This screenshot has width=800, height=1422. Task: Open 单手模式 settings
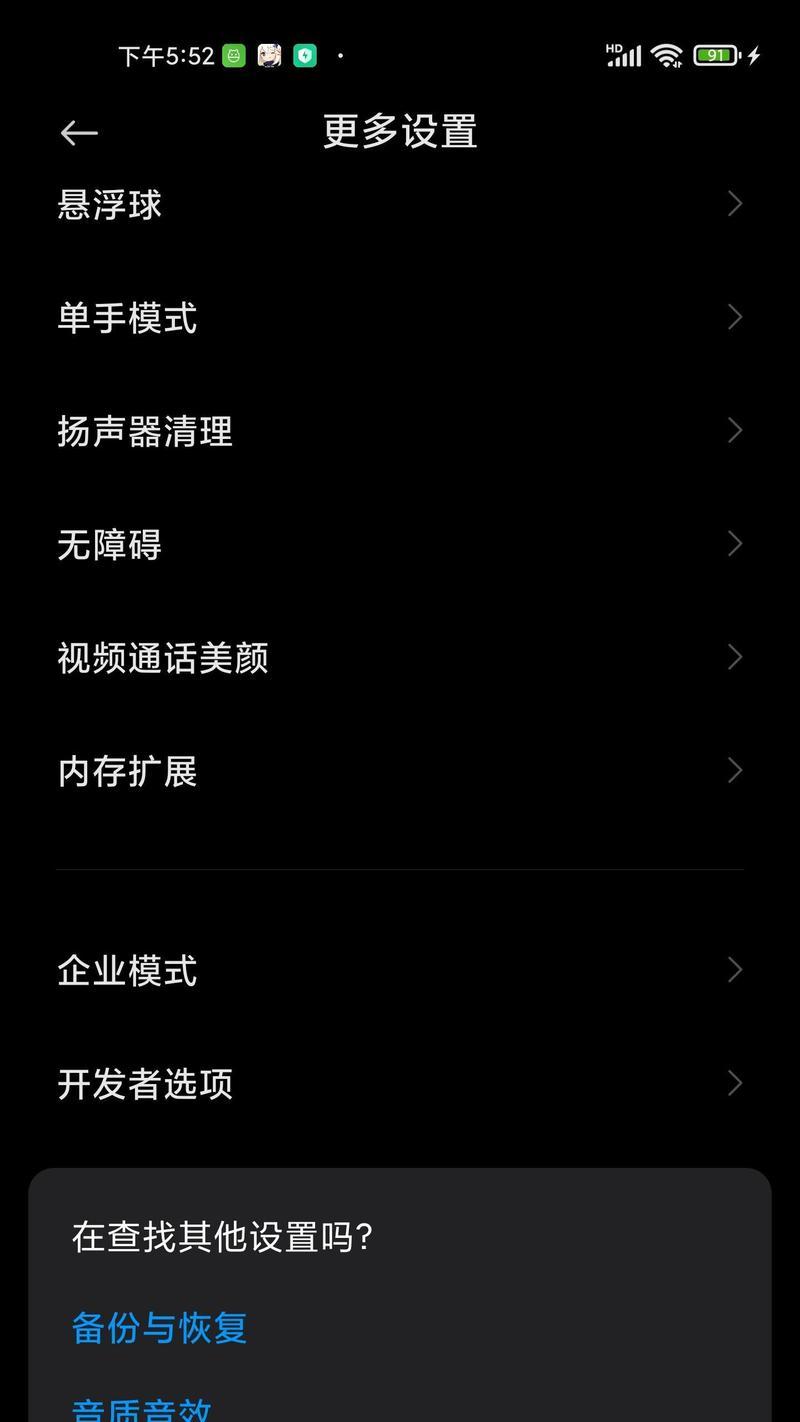400,318
